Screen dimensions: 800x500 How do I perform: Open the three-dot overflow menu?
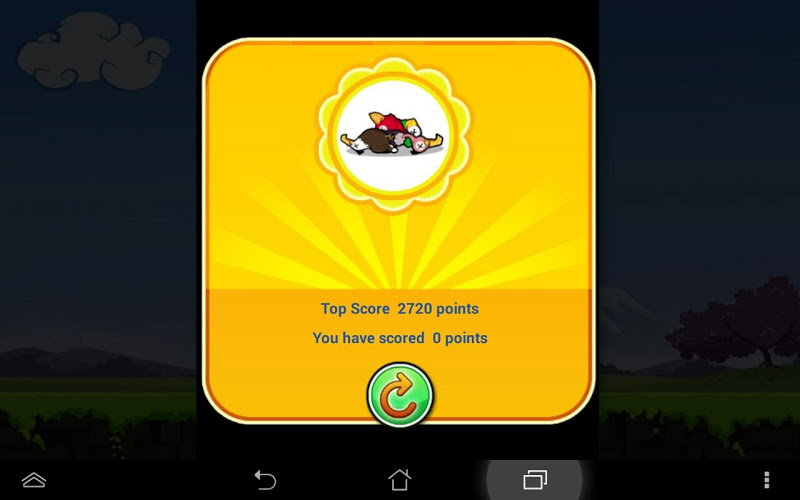pyautogui.click(x=767, y=480)
